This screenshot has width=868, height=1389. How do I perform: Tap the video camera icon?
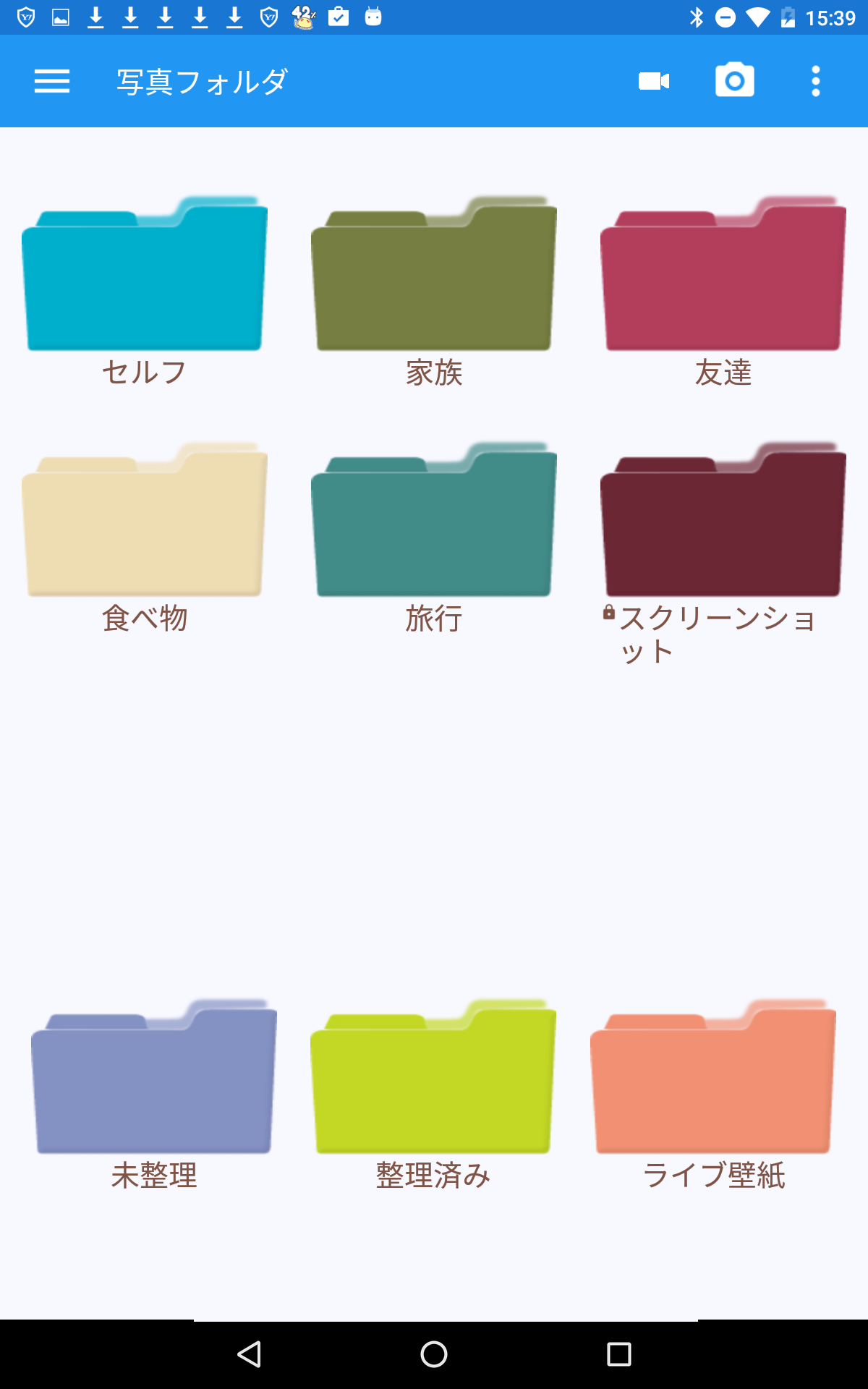[654, 81]
